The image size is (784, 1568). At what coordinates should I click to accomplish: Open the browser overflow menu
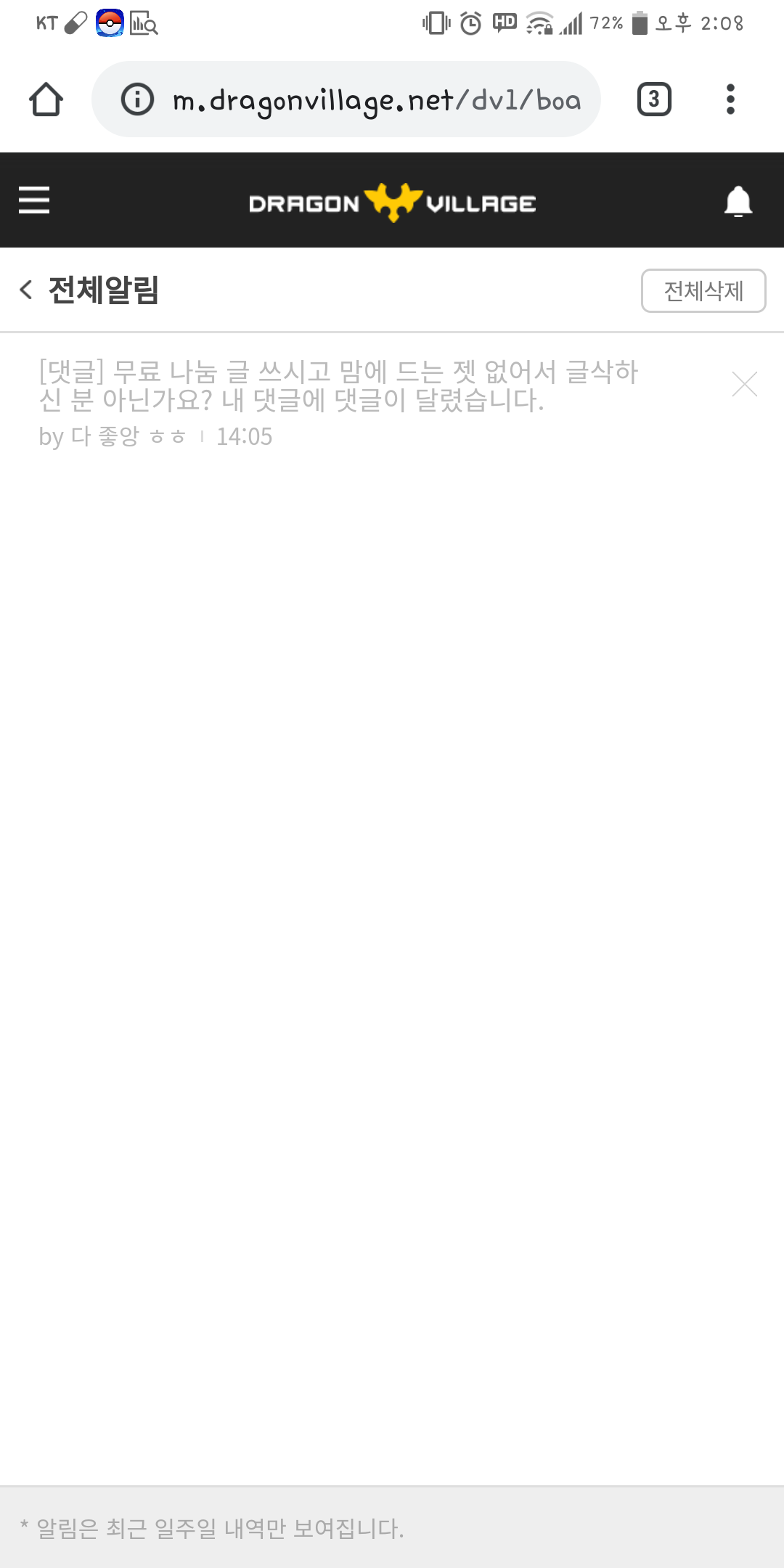pos(730,99)
